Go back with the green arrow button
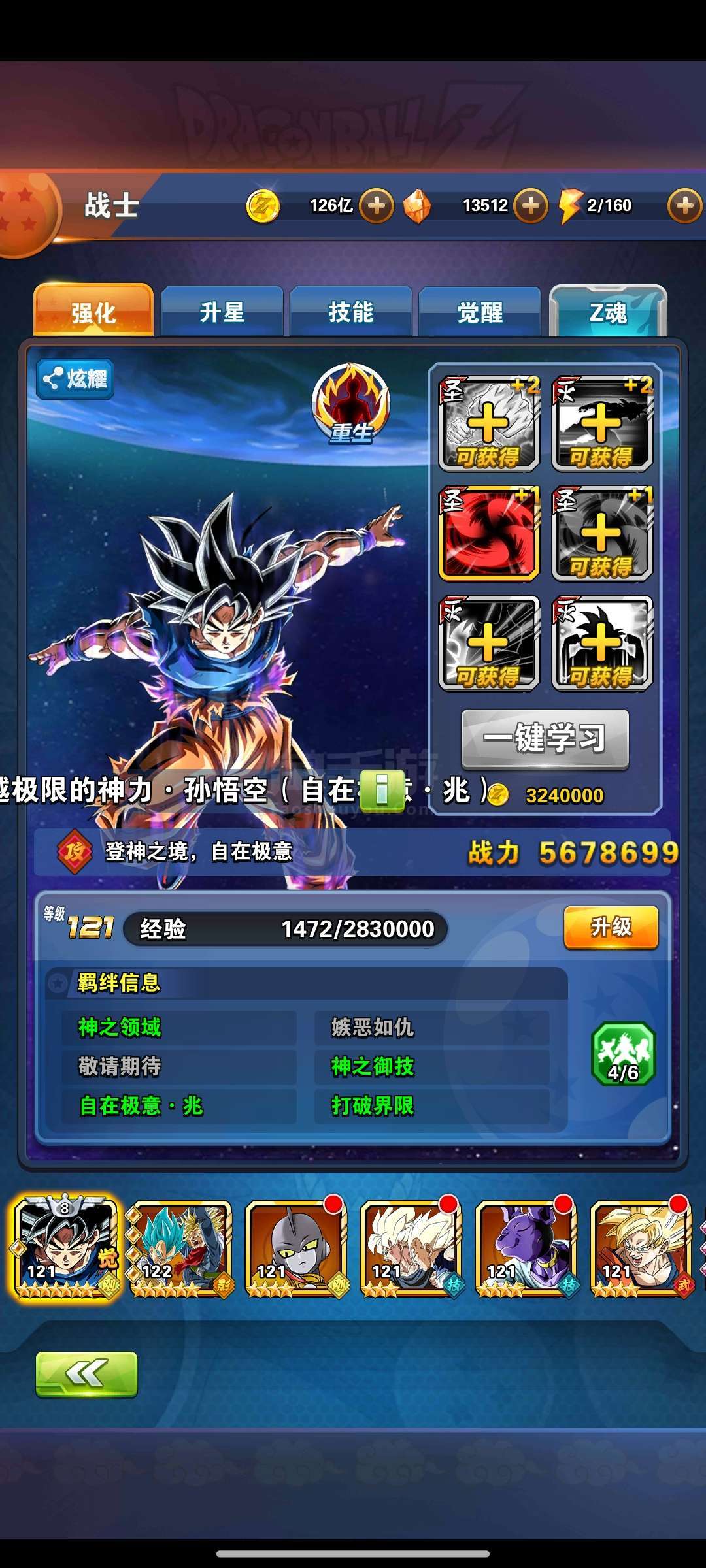Viewport: 706px width, 1568px height. [86, 1374]
